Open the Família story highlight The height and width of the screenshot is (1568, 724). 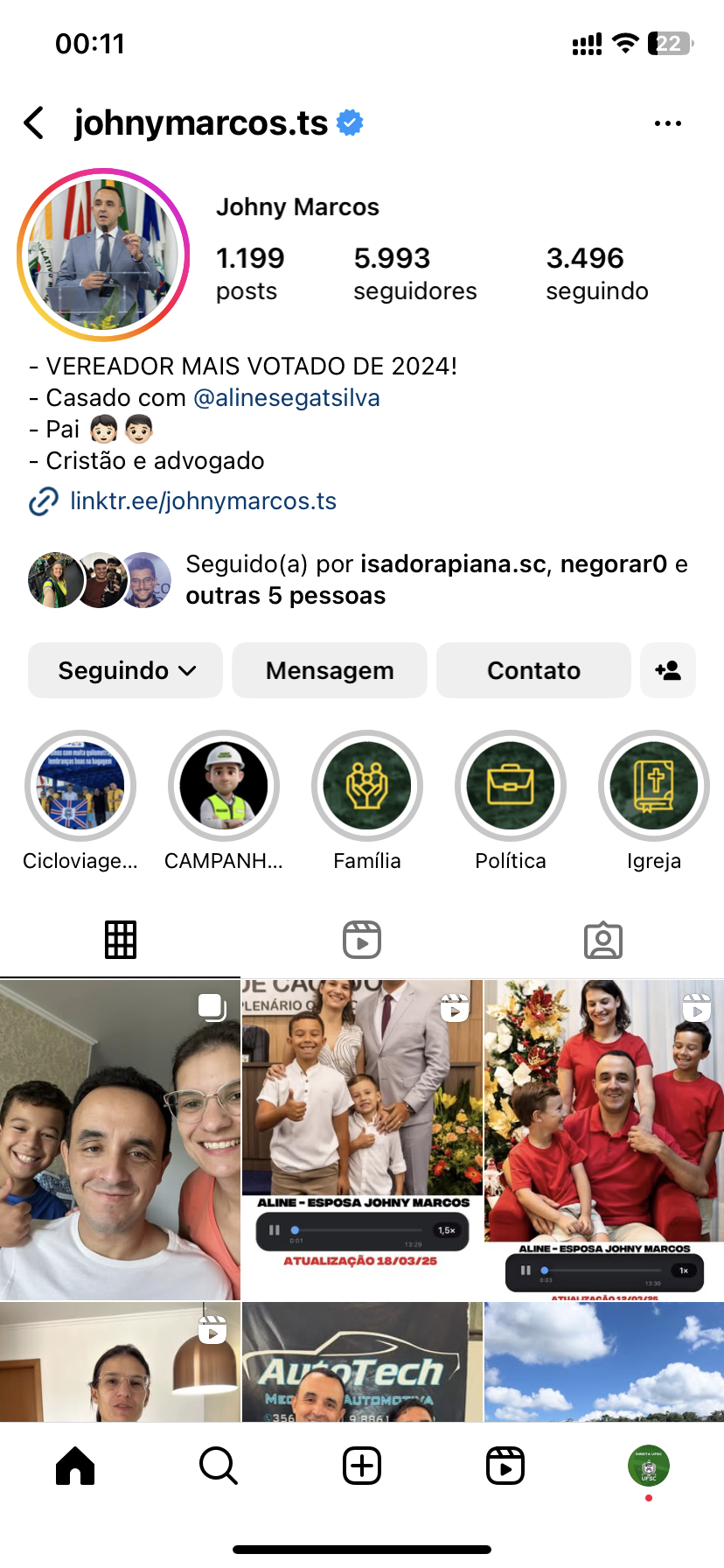(367, 786)
